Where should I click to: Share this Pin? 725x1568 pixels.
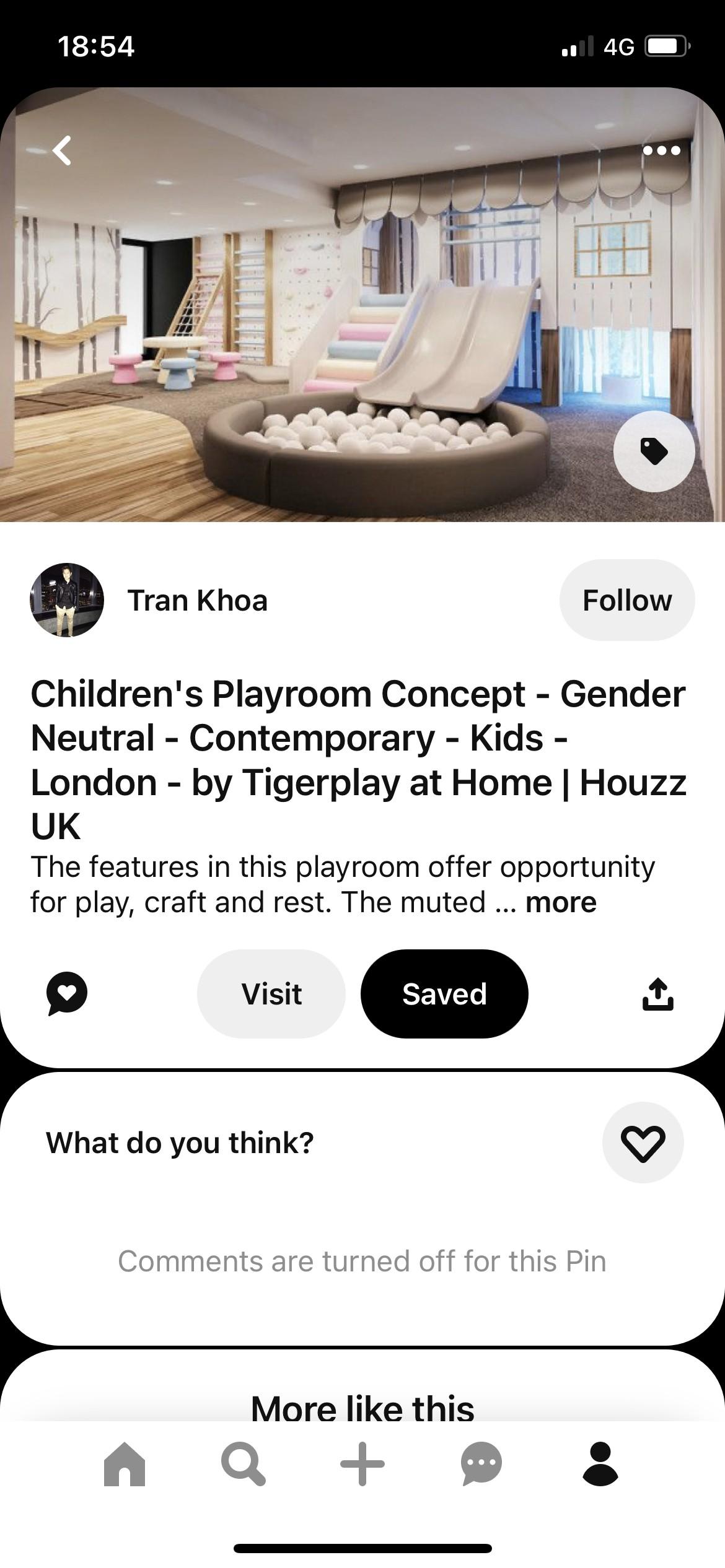(x=657, y=993)
